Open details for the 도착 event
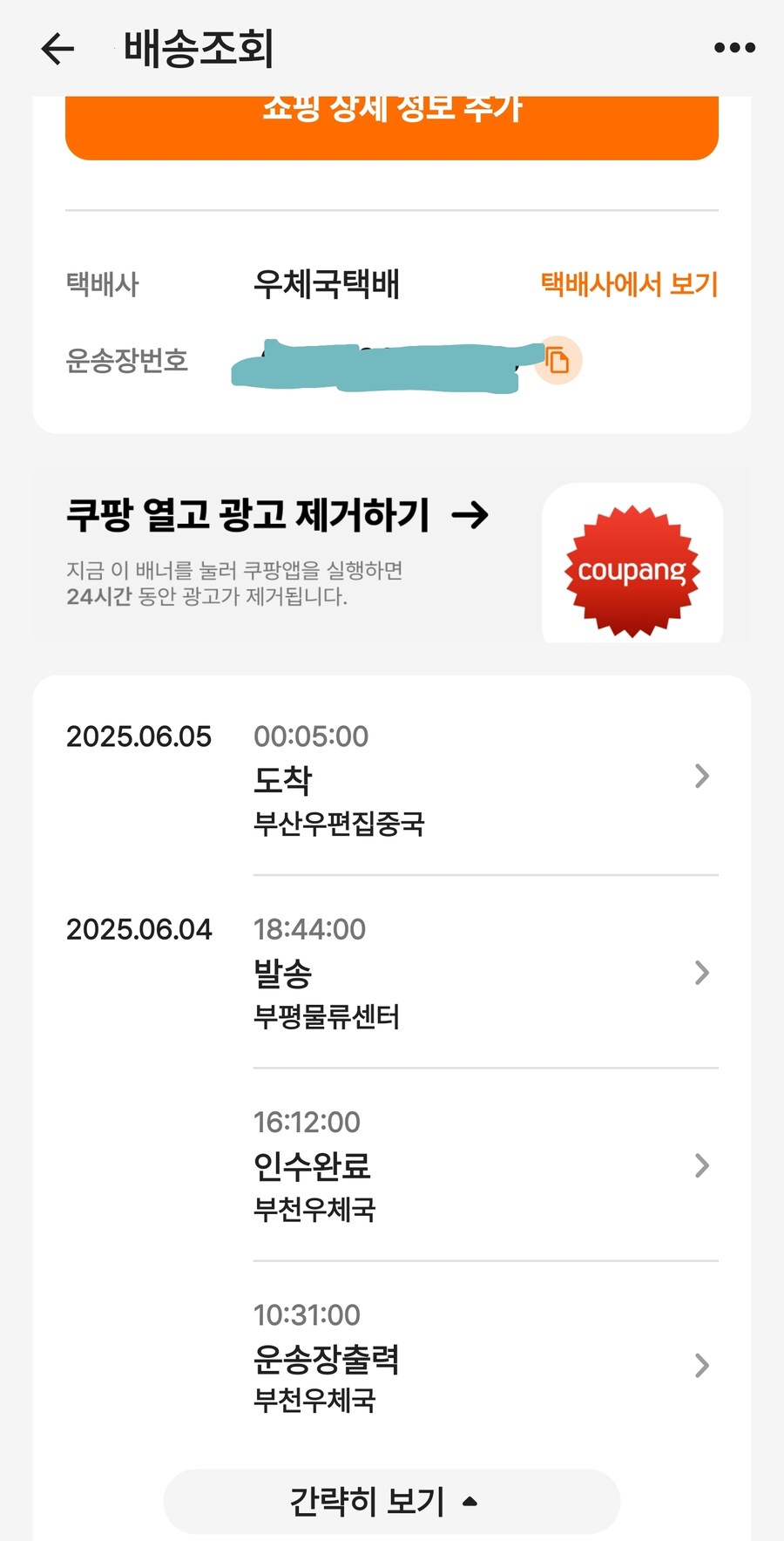This screenshot has width=784, height=1541. tap(701, 776)
